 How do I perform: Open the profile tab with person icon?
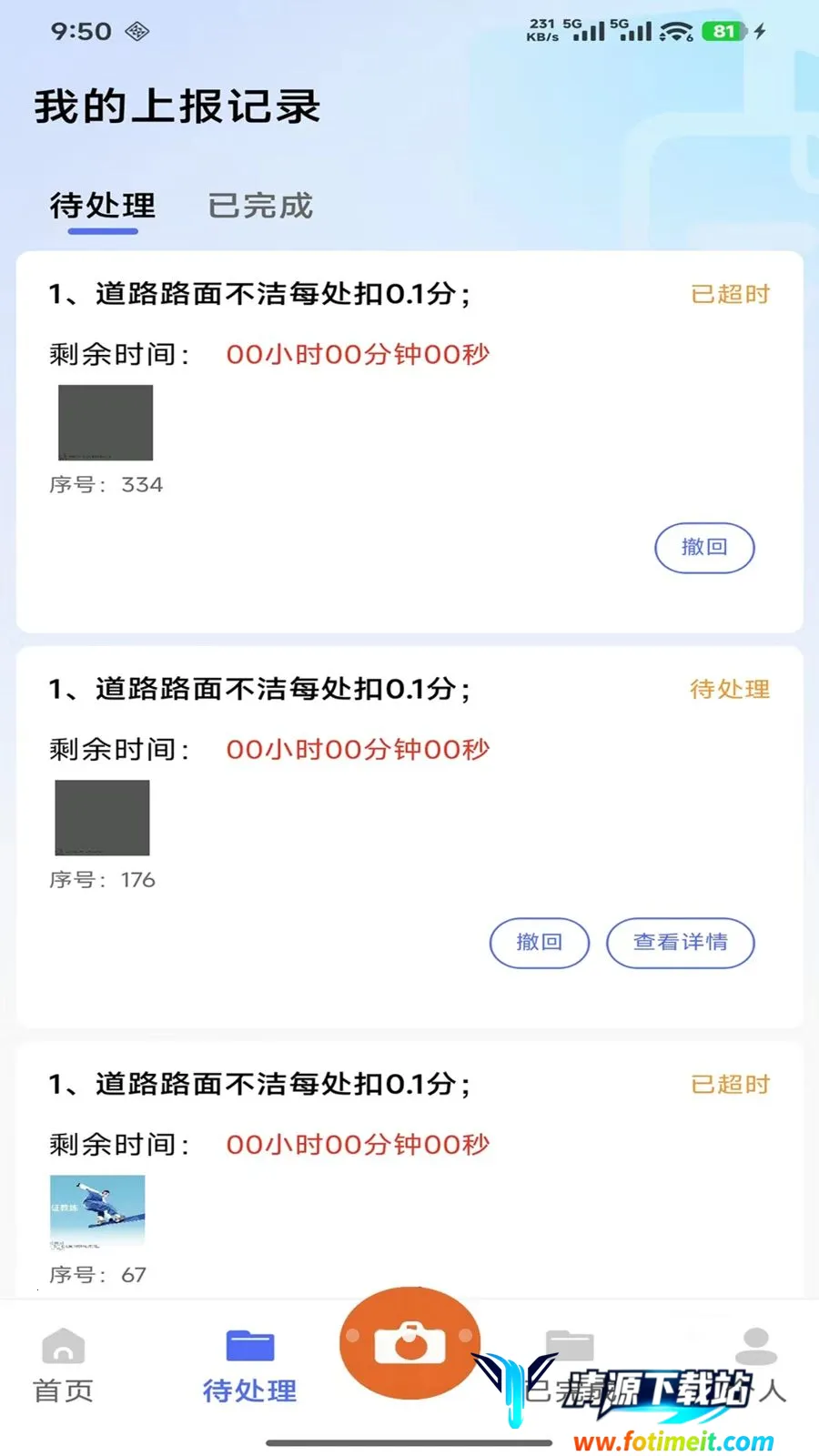point(757,1365)
